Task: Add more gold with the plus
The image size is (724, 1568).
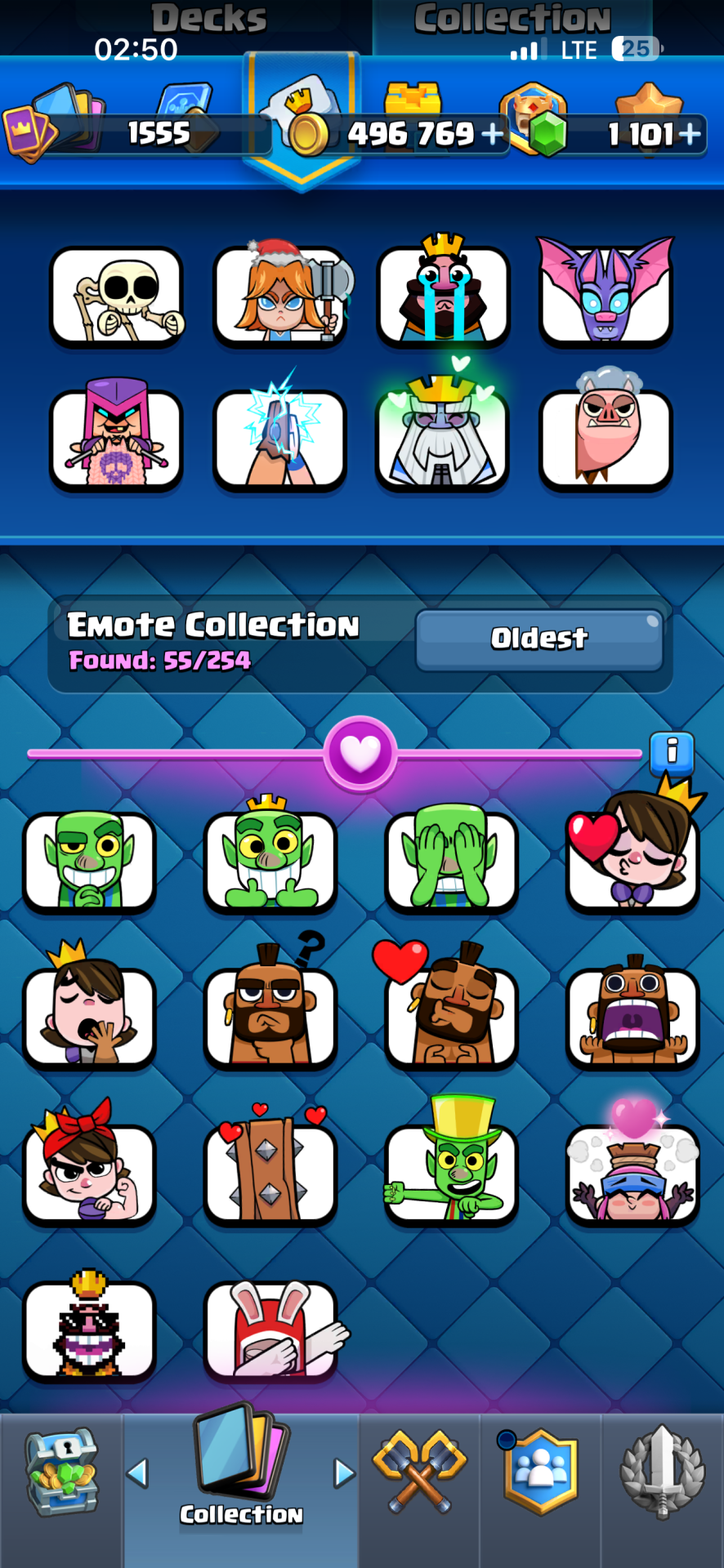Action: click(493, 133)
